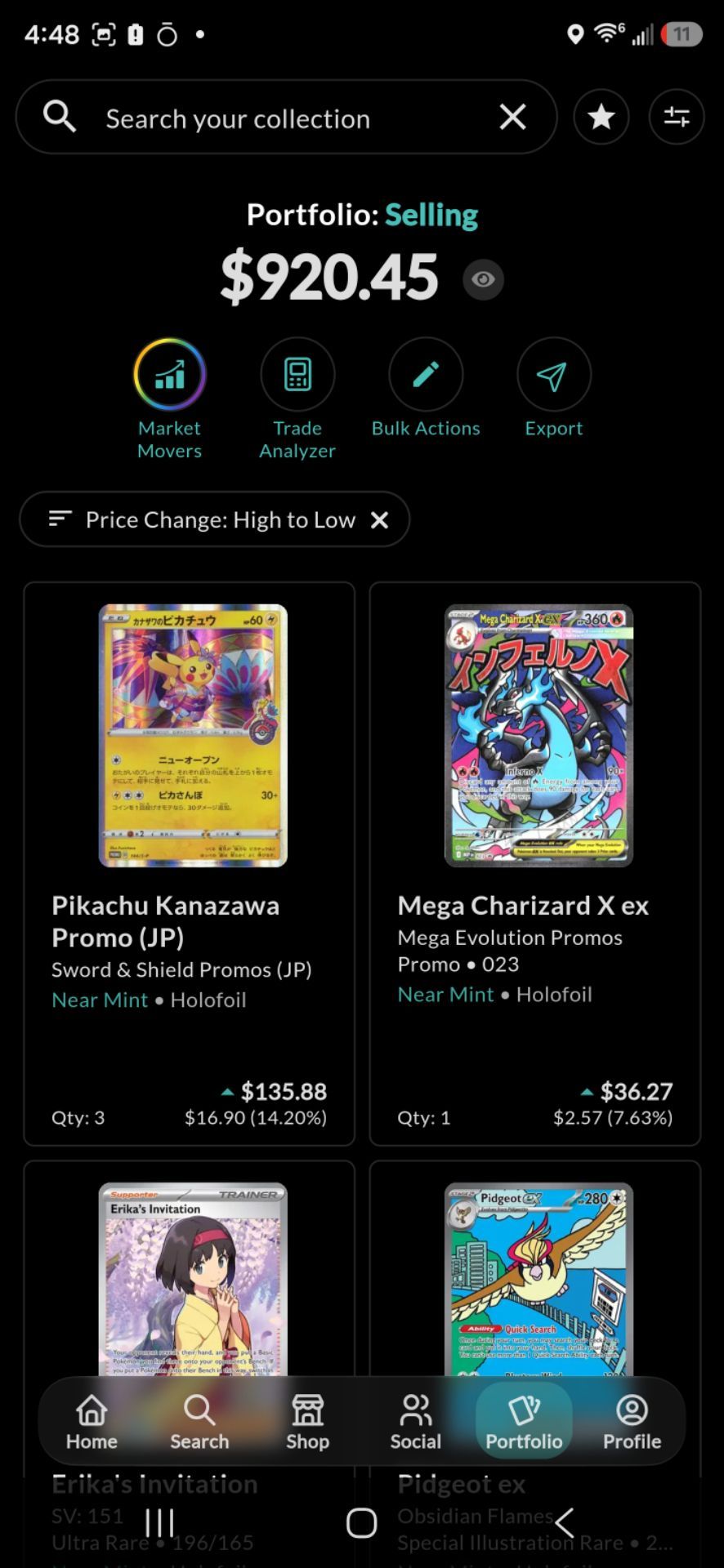Clear the search field with the X
Screen dimensions: 724x1568
point(512,118)
